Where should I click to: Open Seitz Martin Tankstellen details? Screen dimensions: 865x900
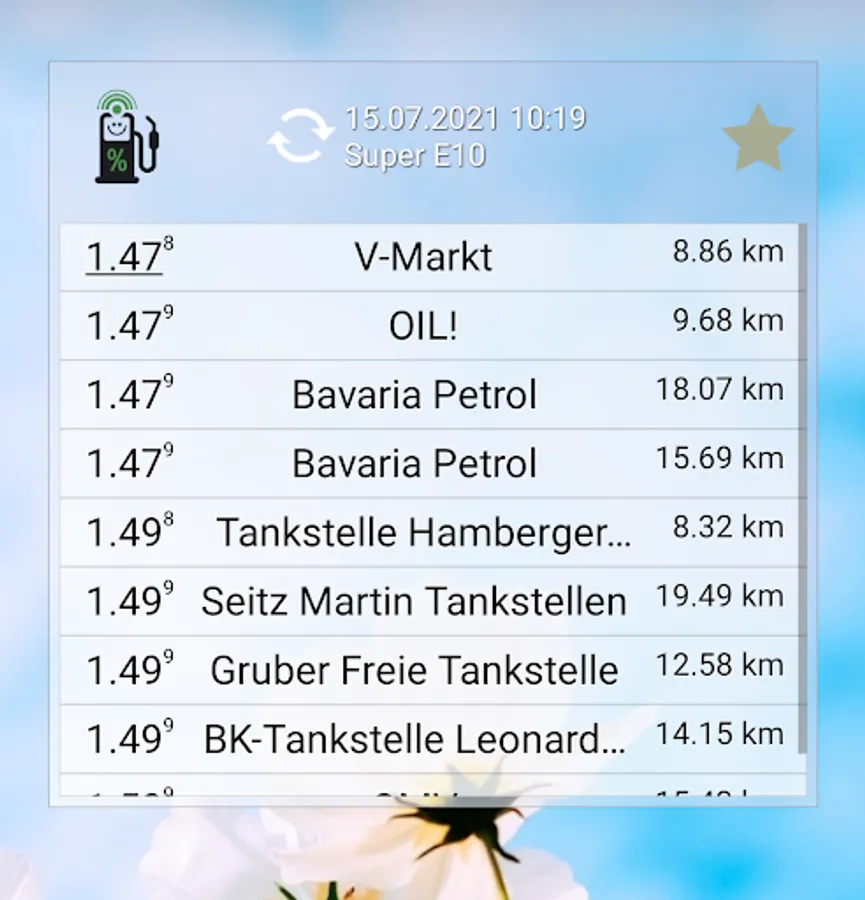[x=414, y=601]
